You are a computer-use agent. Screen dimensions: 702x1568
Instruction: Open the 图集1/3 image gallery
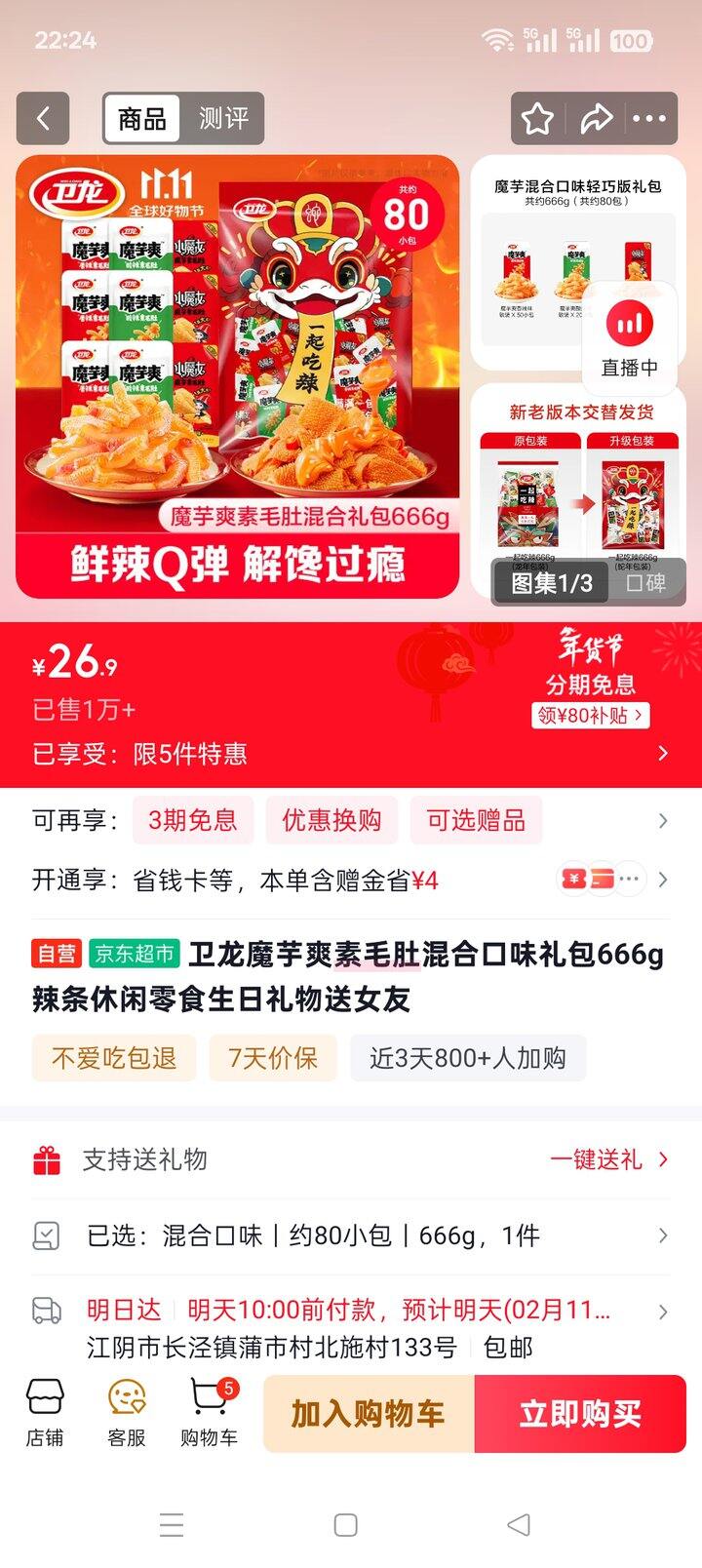coord(550,584)
